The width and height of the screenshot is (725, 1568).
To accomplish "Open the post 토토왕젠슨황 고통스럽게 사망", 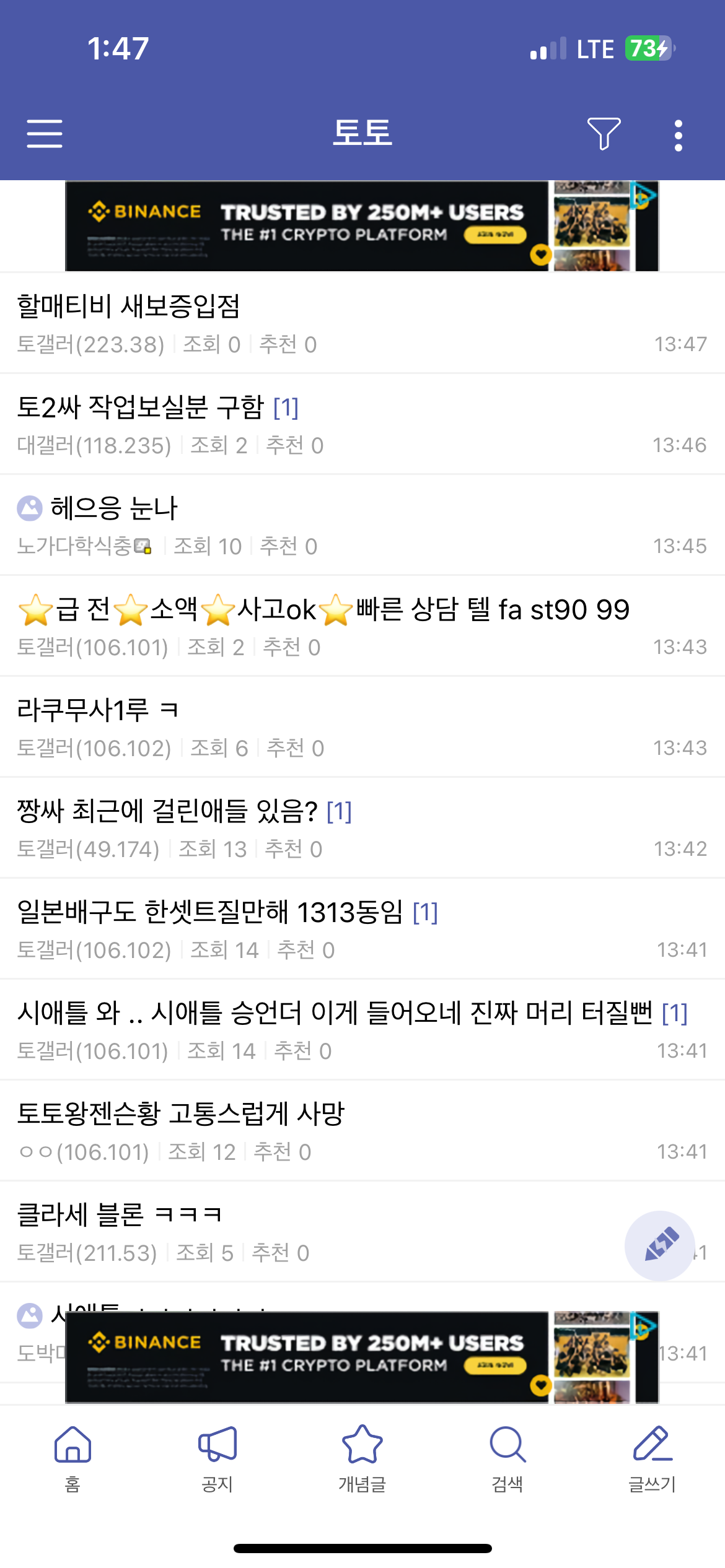I will click(180, 1114).
